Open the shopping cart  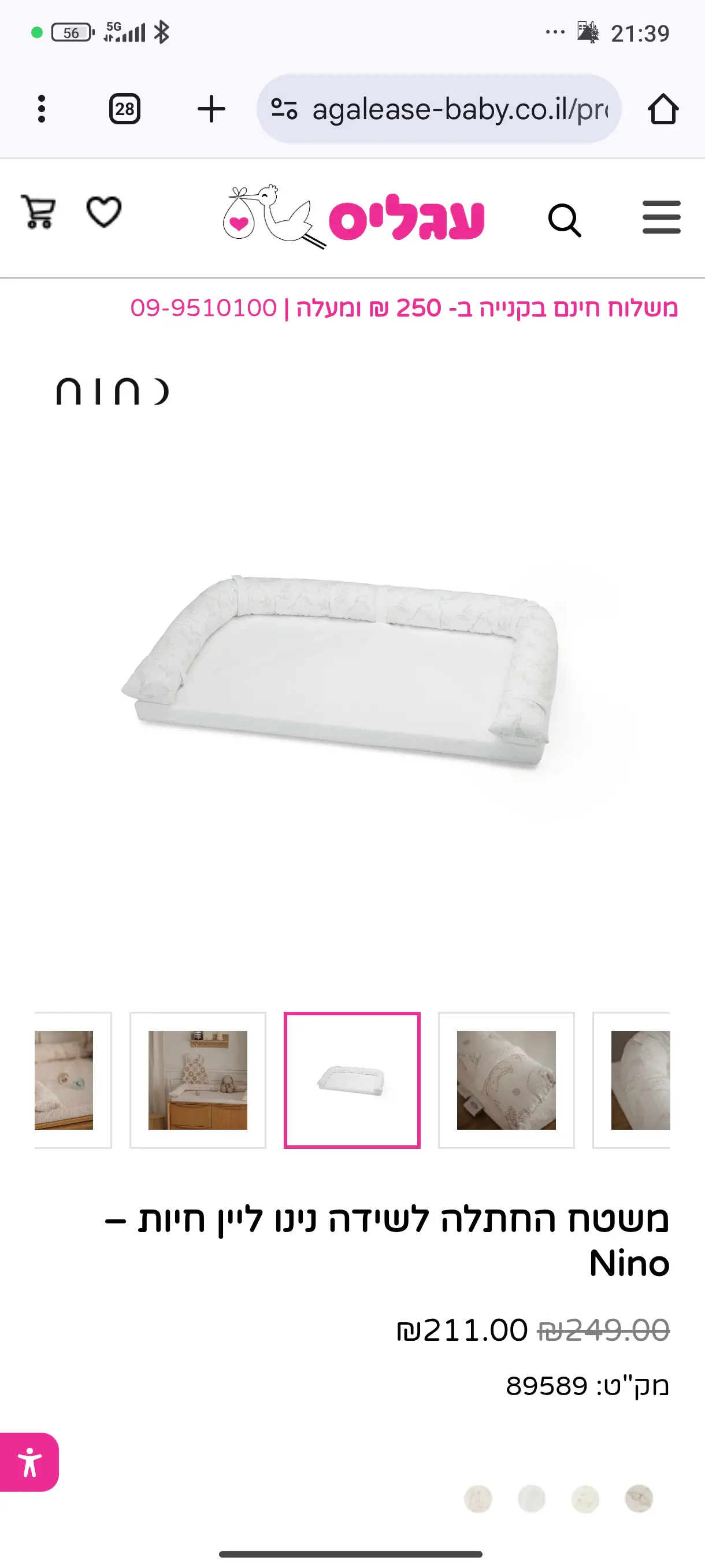point(39,212)
